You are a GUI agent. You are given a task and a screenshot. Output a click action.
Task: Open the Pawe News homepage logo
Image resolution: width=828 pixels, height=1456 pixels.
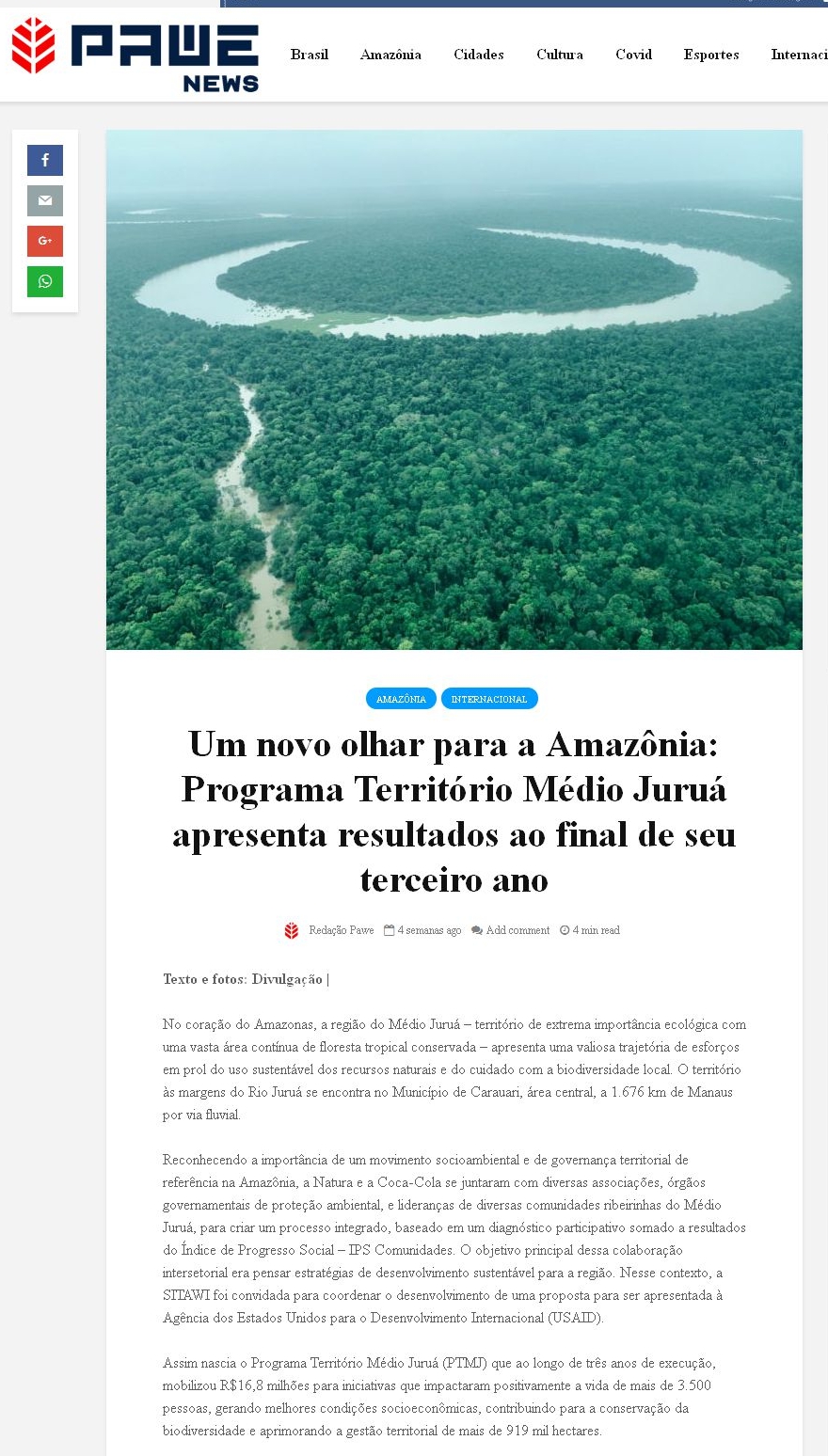point(135,55)
